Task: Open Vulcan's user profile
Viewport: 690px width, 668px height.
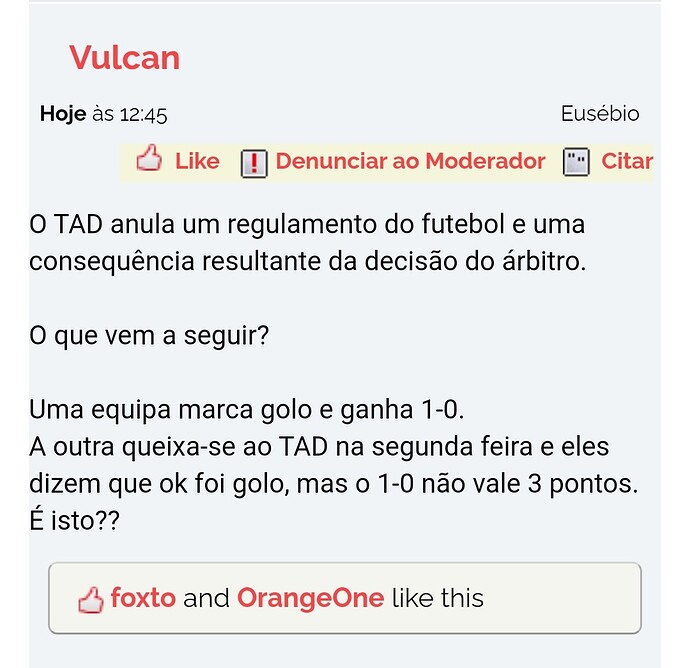Action: 124,58
